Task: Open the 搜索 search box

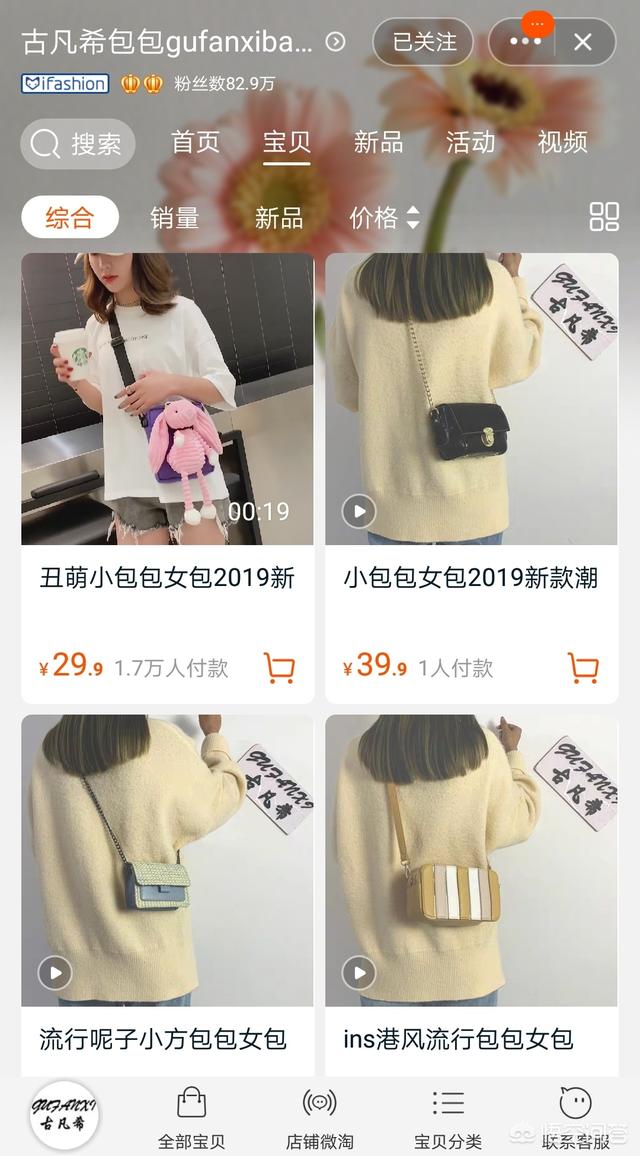Action: 78,144
